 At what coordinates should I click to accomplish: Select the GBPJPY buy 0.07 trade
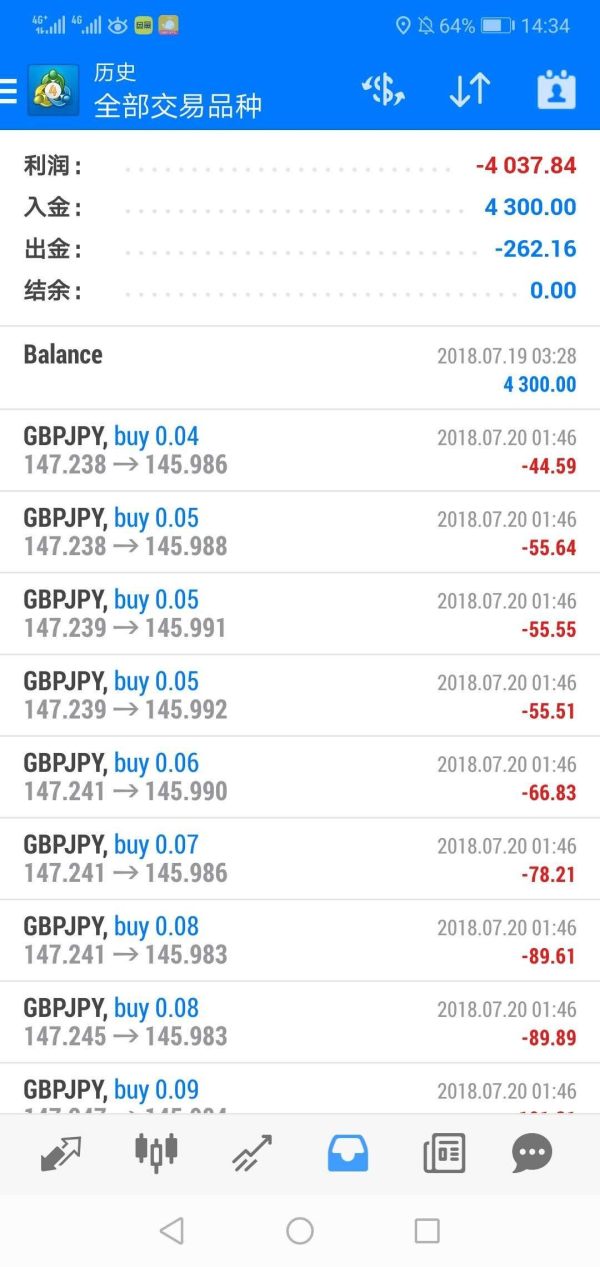pyautogui.click(x=300, y=859)
